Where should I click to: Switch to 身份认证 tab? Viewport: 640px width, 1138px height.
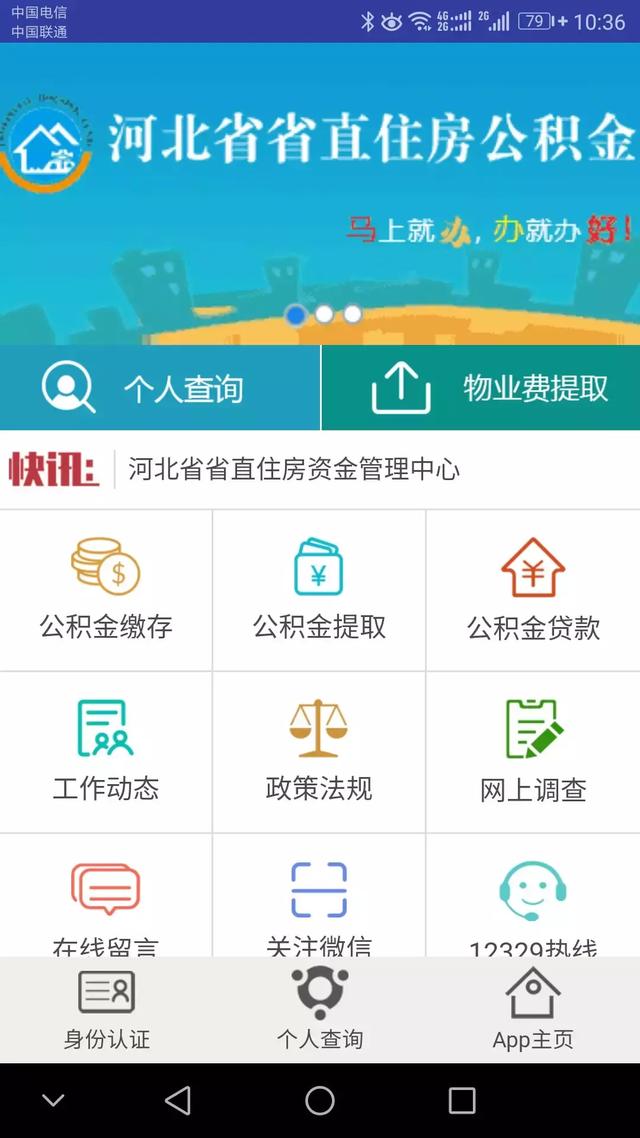tap(107, 1010)
